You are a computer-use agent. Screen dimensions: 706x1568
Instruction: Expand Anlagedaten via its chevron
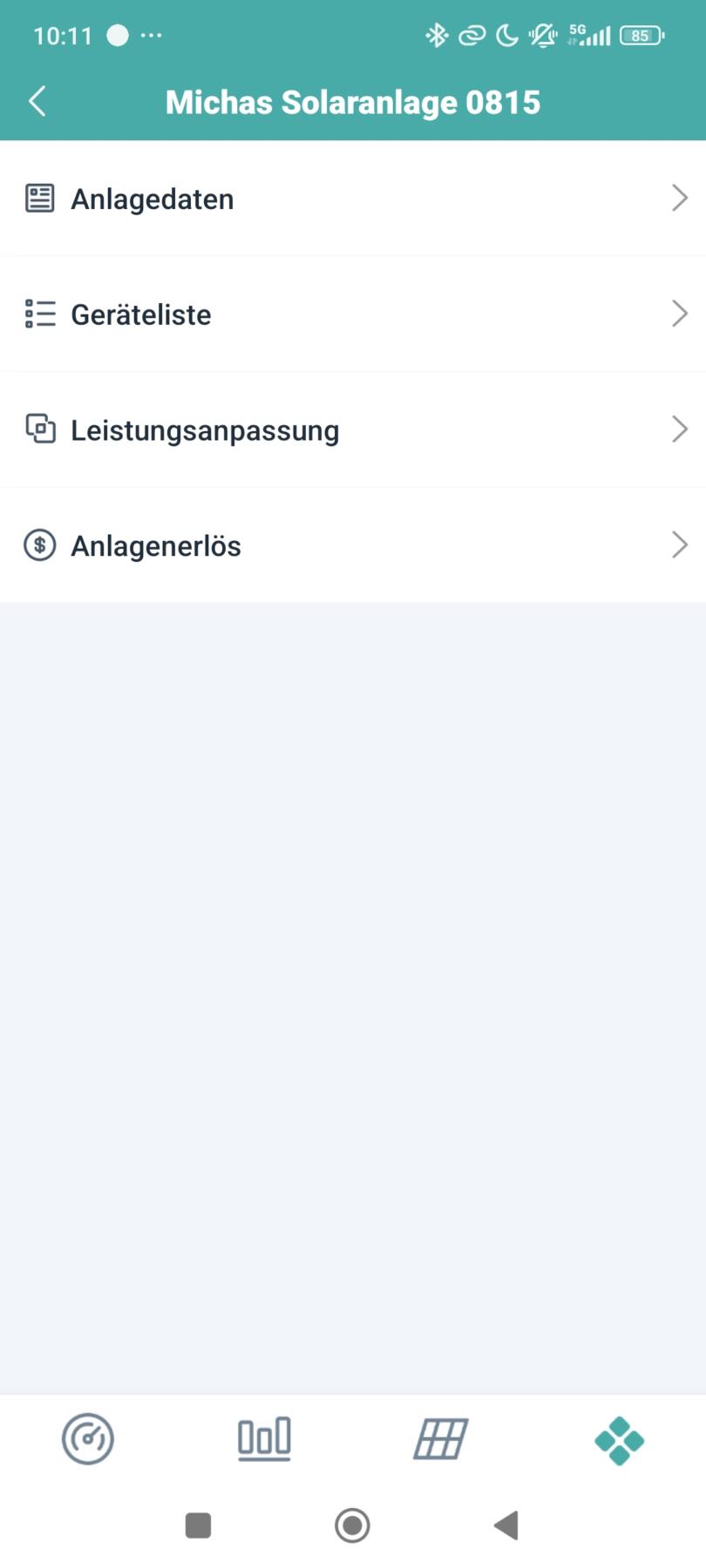coord(681,198)
